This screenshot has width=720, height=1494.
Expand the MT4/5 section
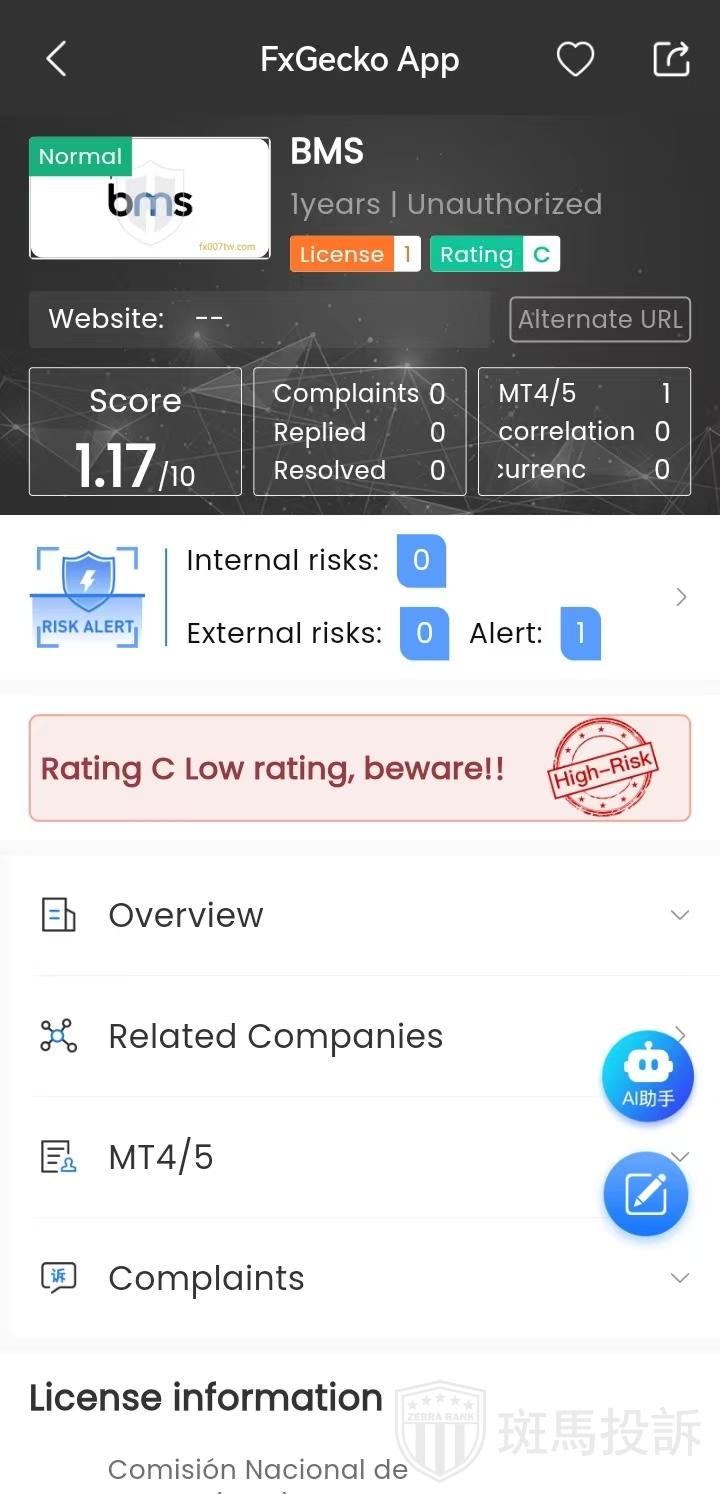tap(300, 1158)
